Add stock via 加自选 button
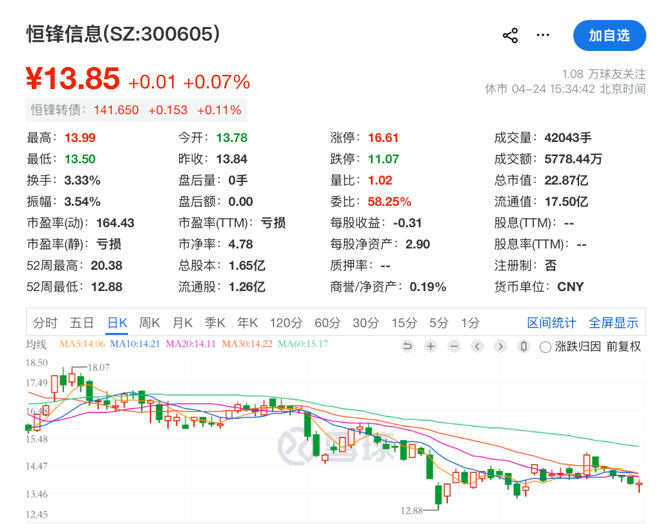This screenshot has width=667, height=524. click(x=609, y=35)
